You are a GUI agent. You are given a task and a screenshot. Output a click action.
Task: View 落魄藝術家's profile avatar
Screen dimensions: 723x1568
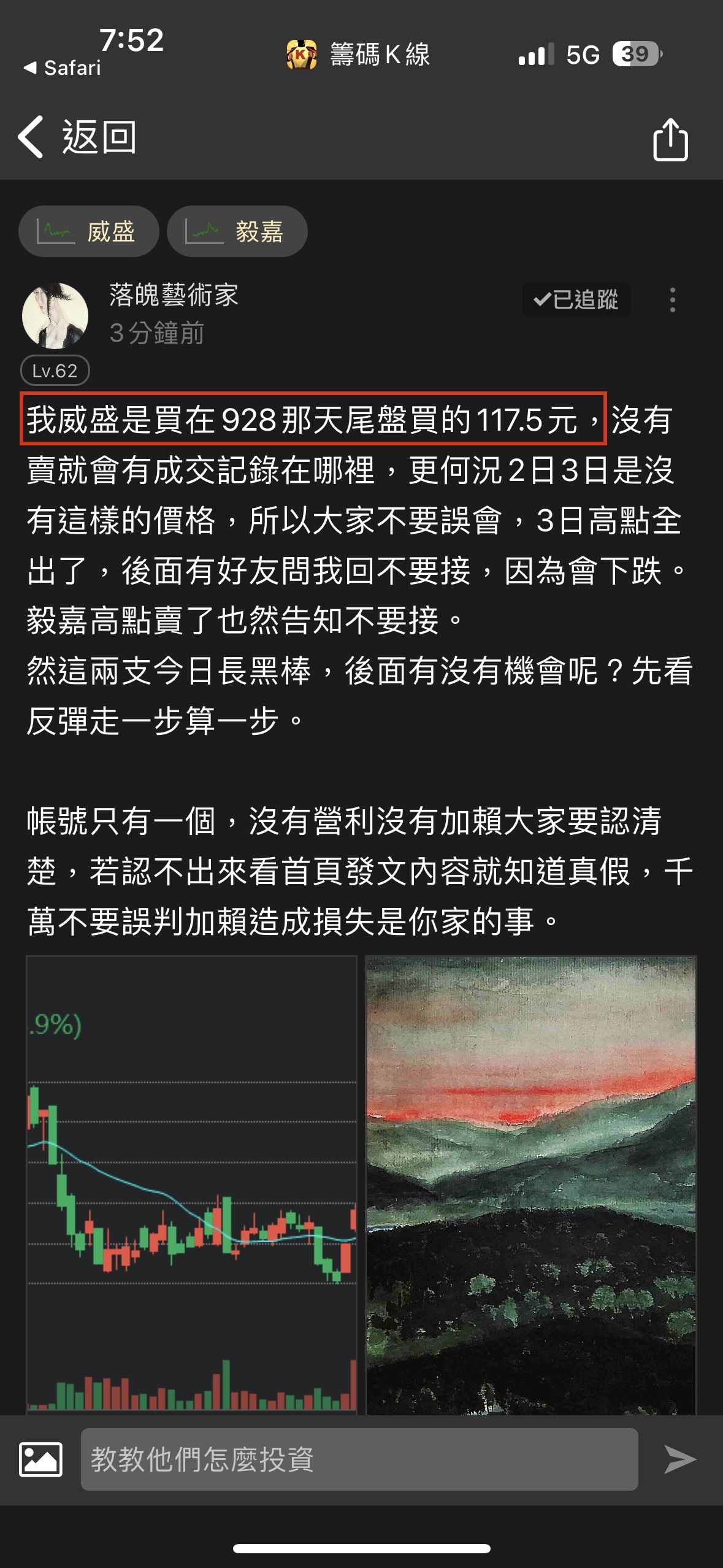[55, 316]
